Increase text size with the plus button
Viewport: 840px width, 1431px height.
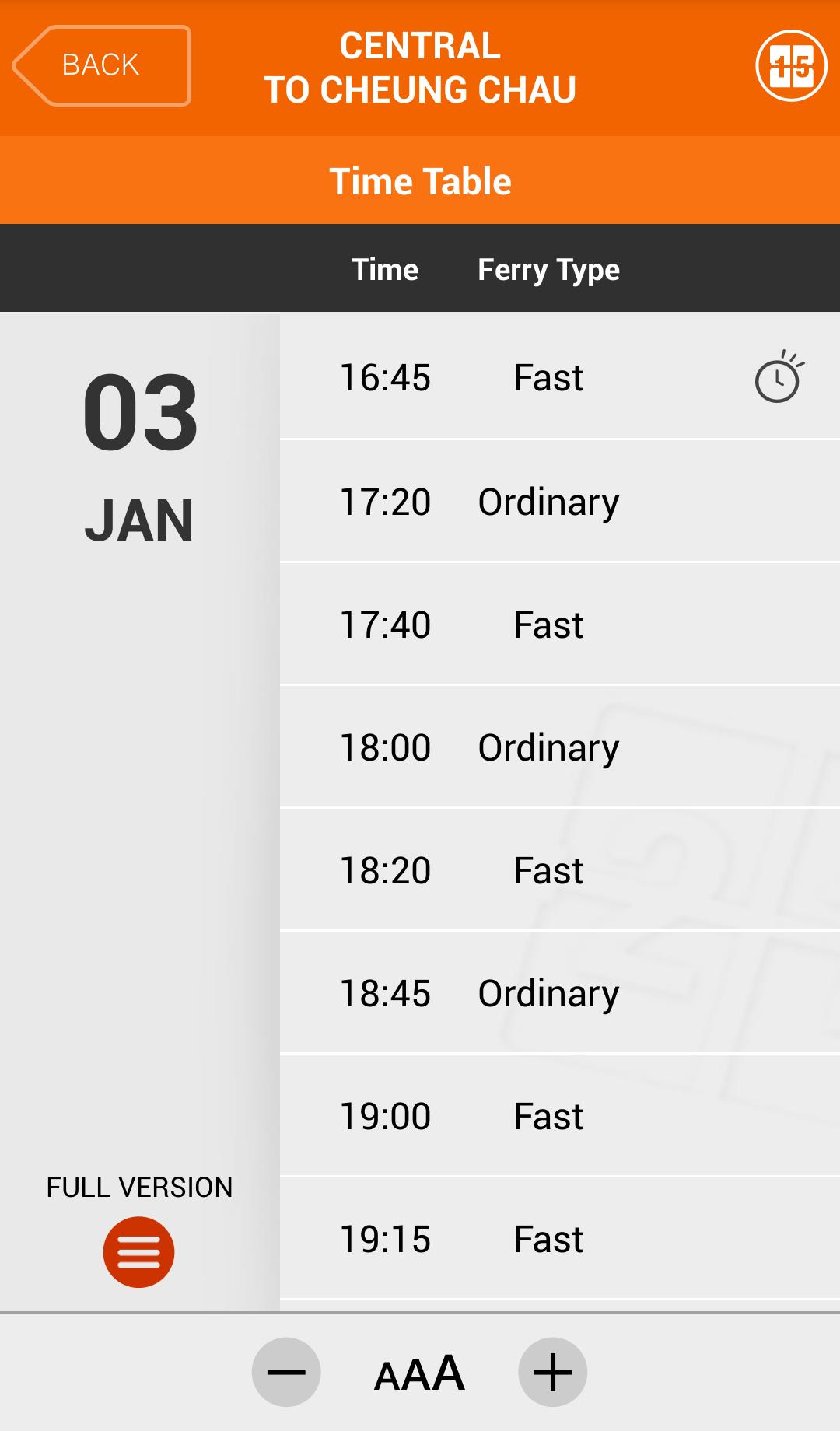pyautogui.click(x=552, y=1372)
